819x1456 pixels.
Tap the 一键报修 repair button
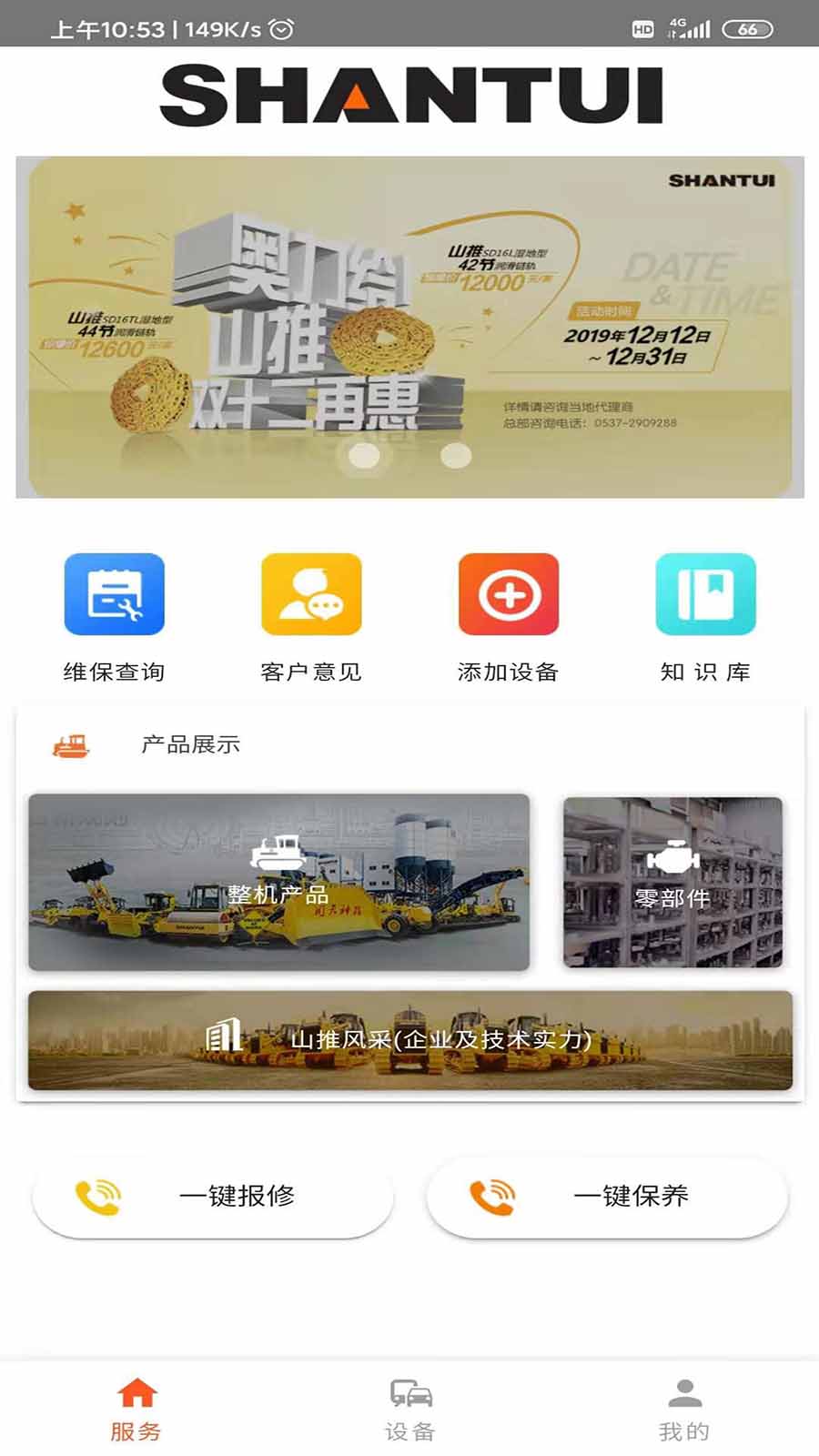[x=213, y=1196]
